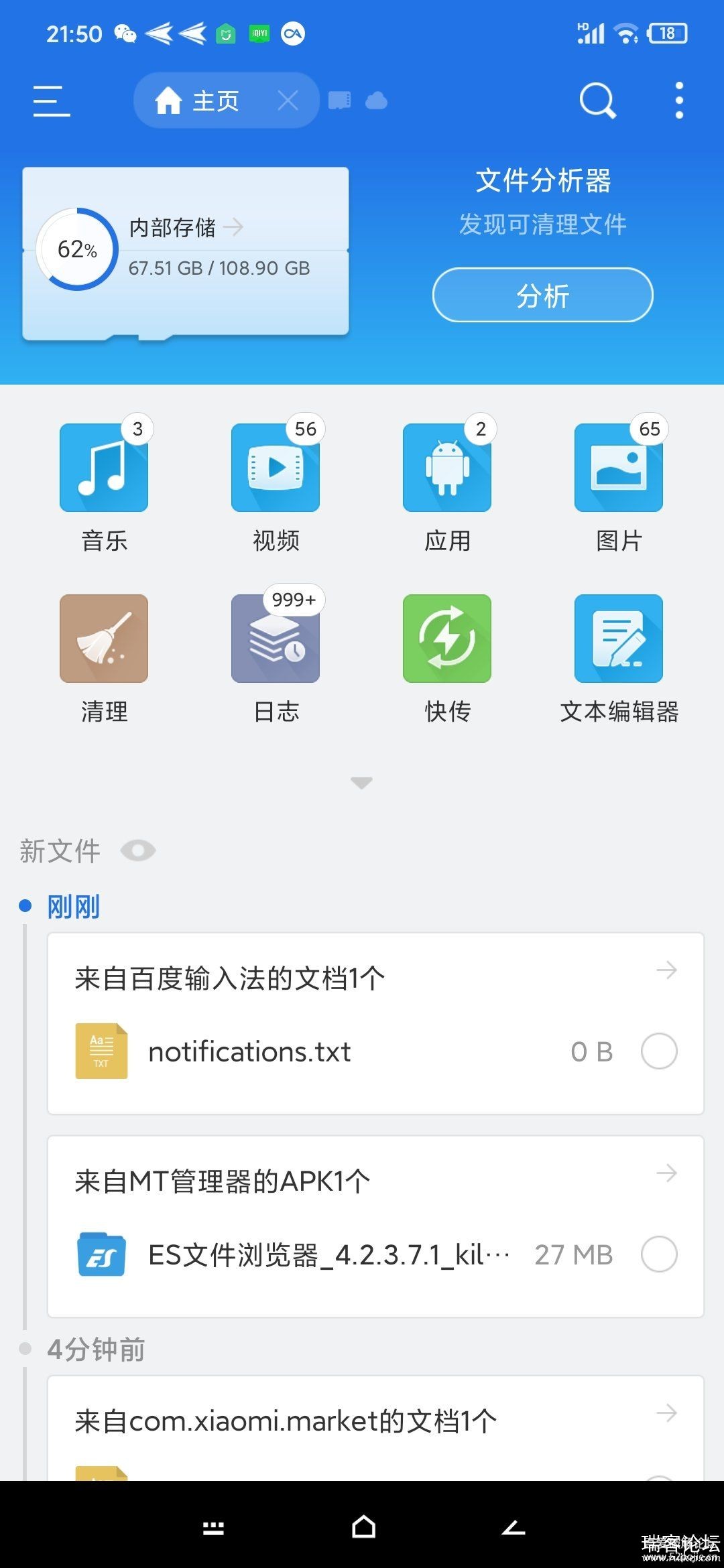Open 快传 quick transfer

447,639
